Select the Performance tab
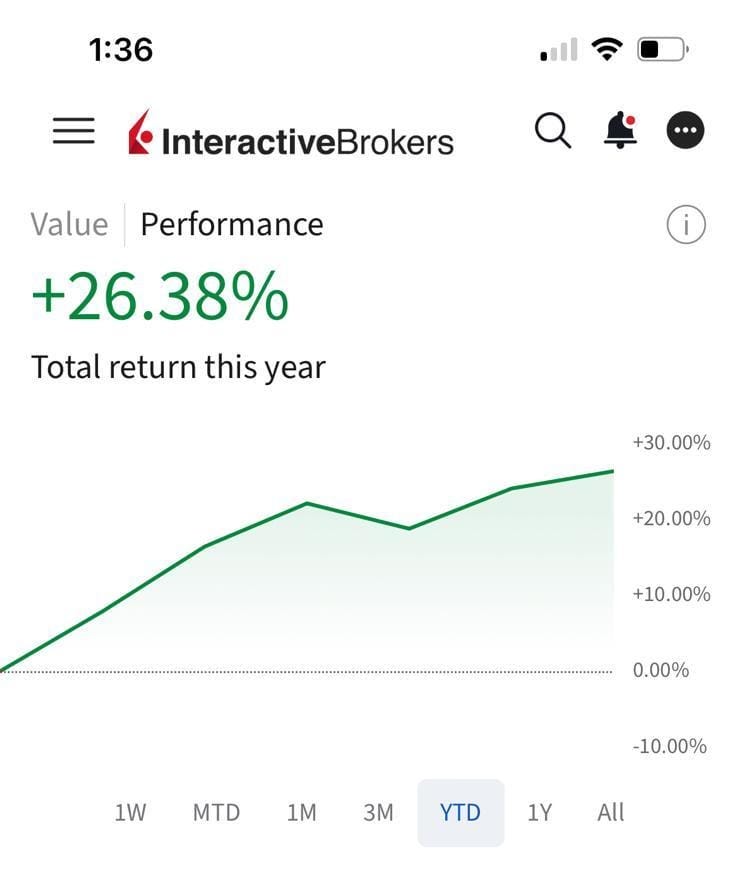 tap(232, 224)
